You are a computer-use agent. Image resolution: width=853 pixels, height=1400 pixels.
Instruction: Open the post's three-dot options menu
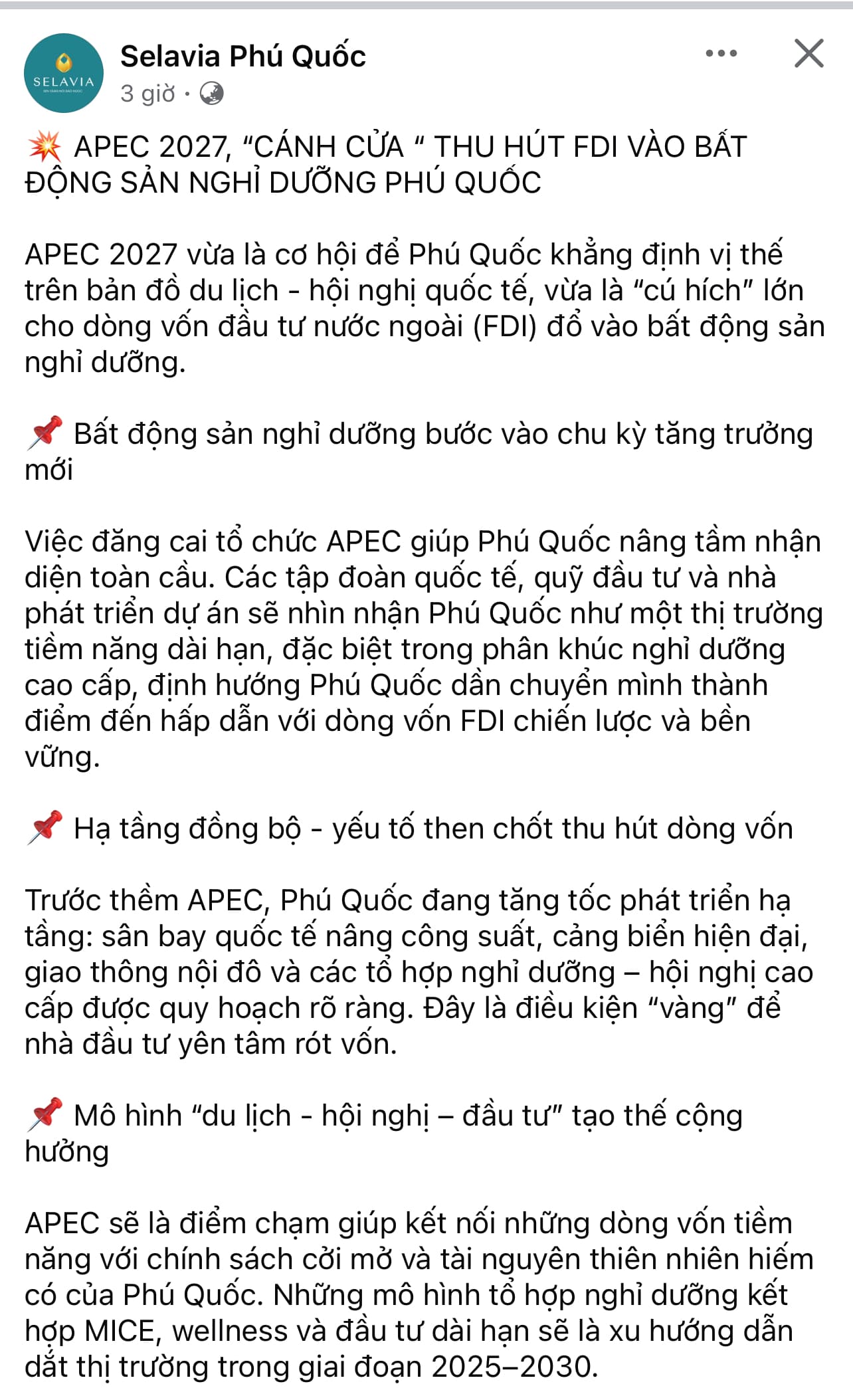[x=721, y=53]
